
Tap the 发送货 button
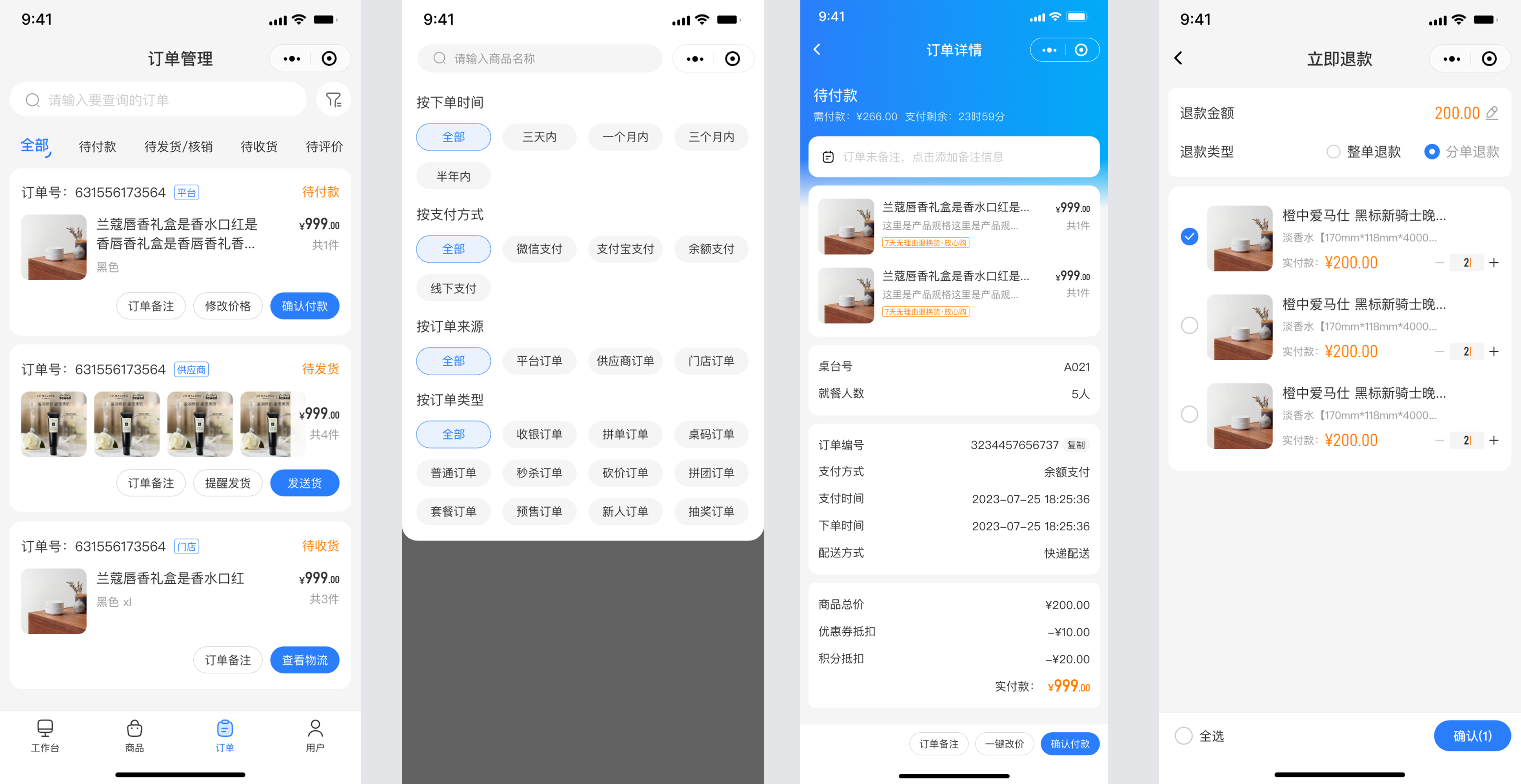point(304,483)
